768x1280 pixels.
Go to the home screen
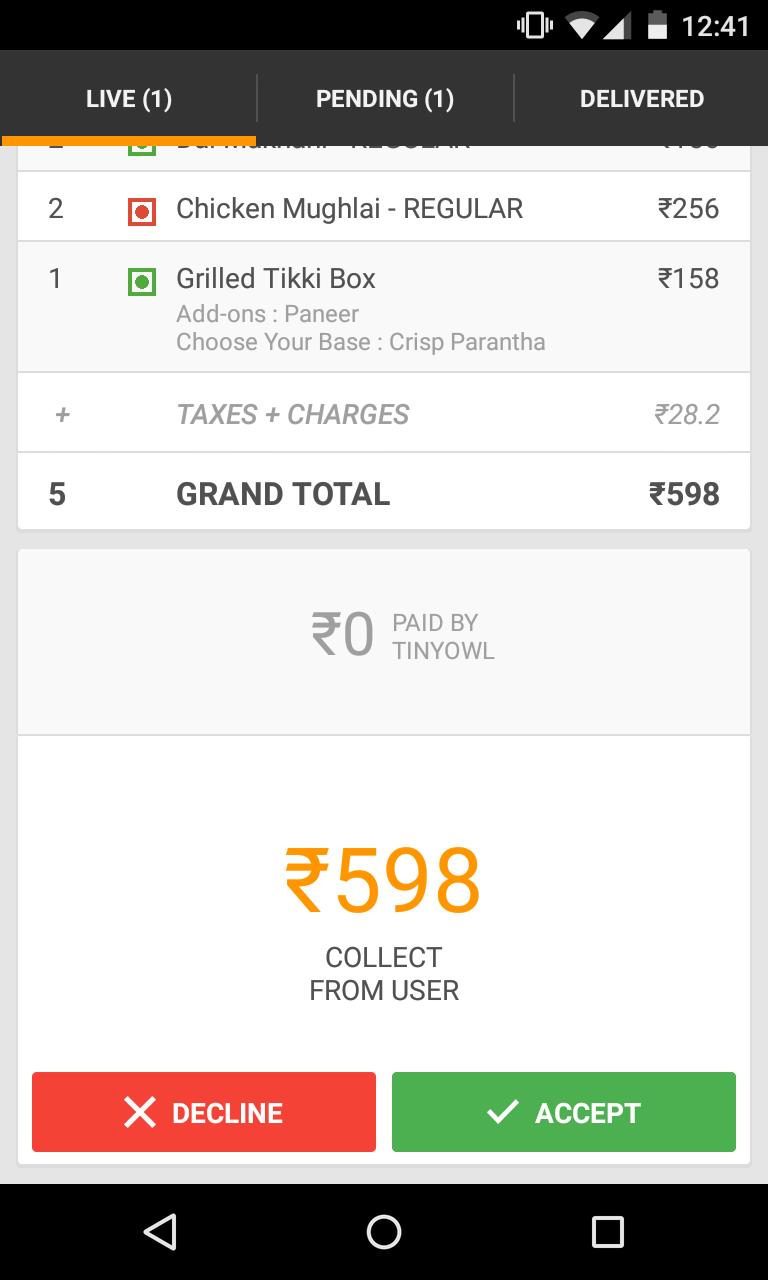point(384,1232)
